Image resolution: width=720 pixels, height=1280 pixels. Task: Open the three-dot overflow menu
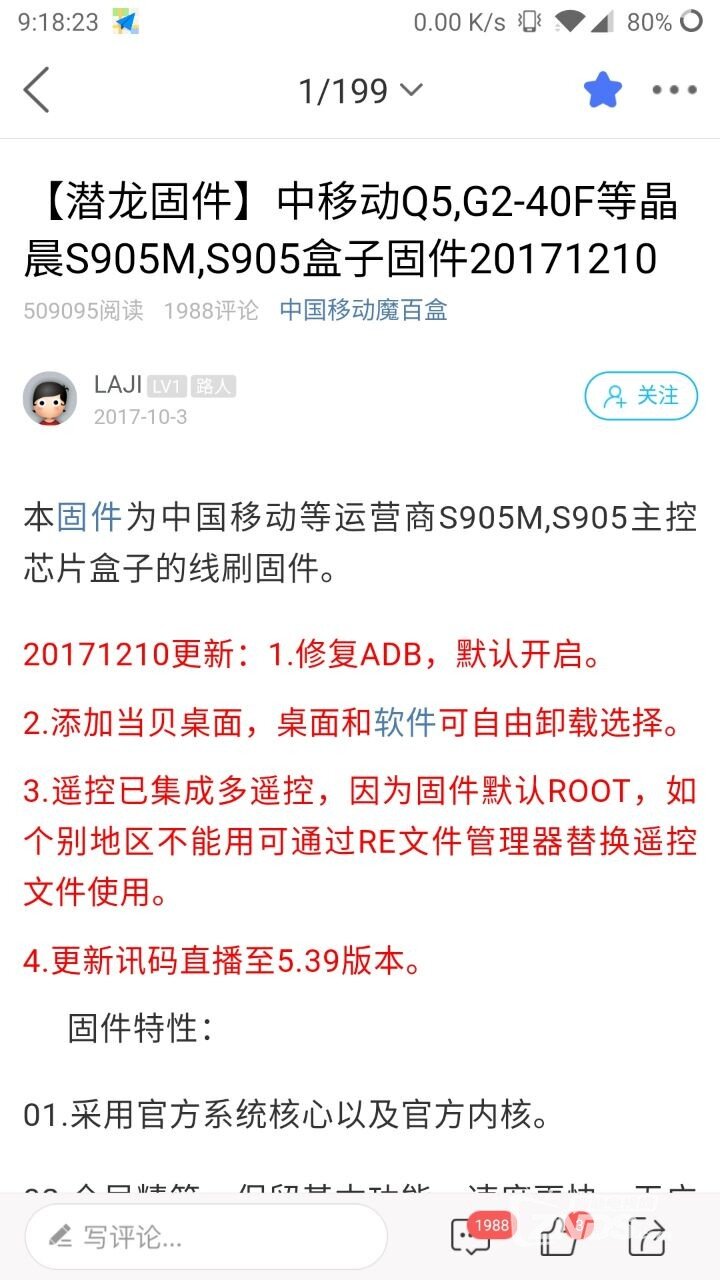tap(674, 90)
